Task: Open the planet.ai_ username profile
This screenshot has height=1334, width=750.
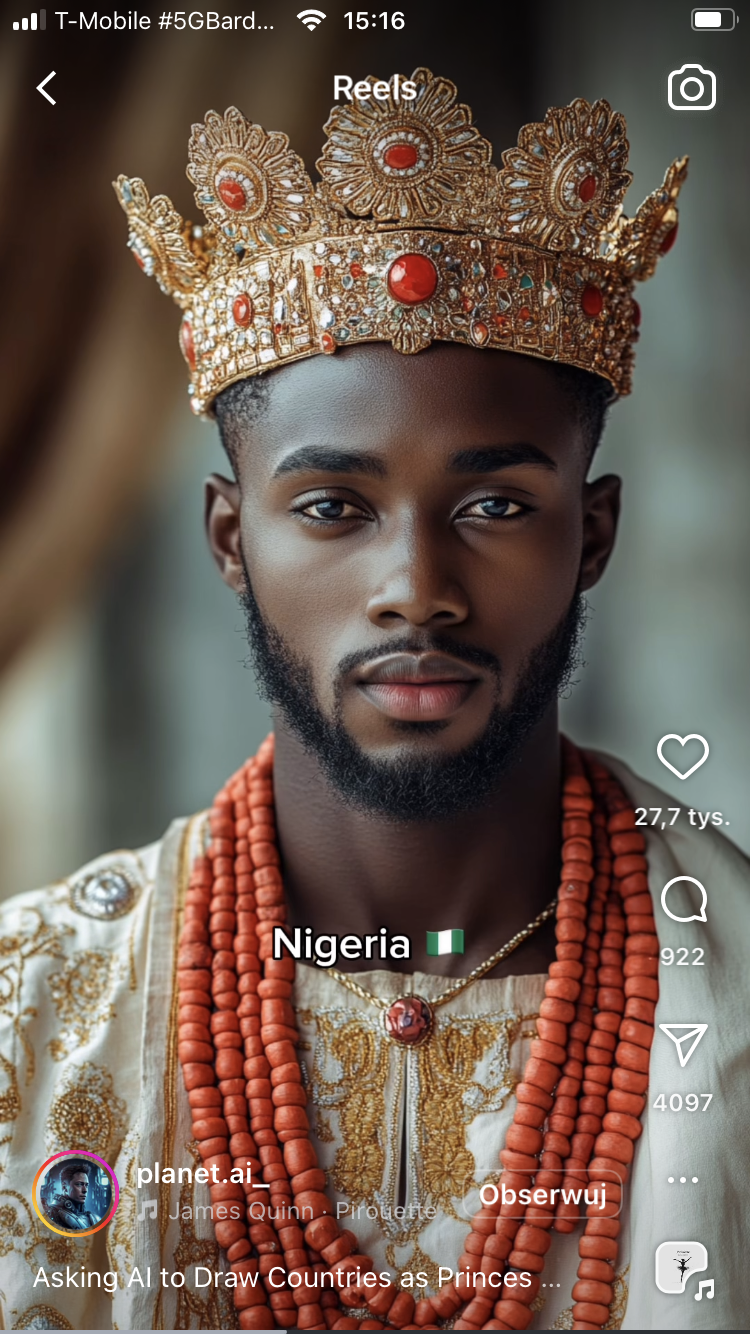Action: click(202, 1174)
